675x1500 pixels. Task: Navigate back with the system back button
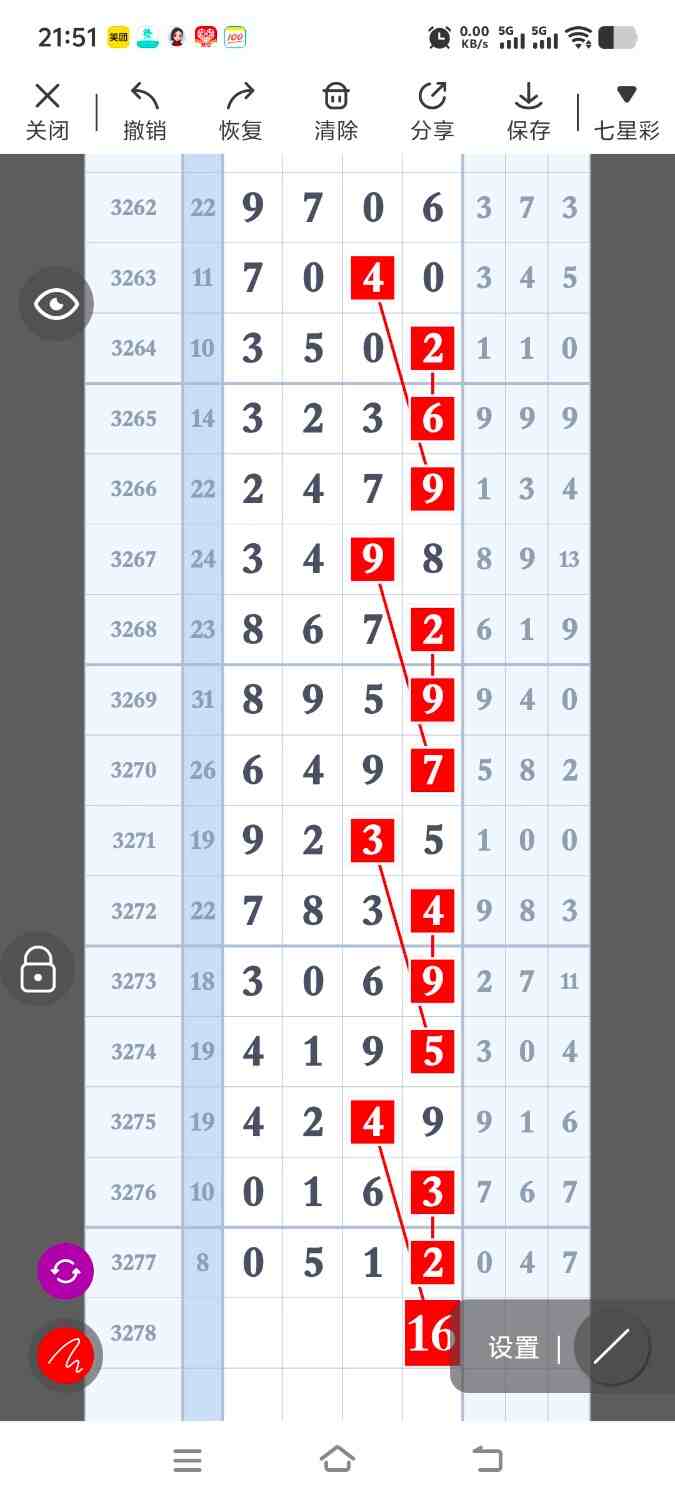487,1460
